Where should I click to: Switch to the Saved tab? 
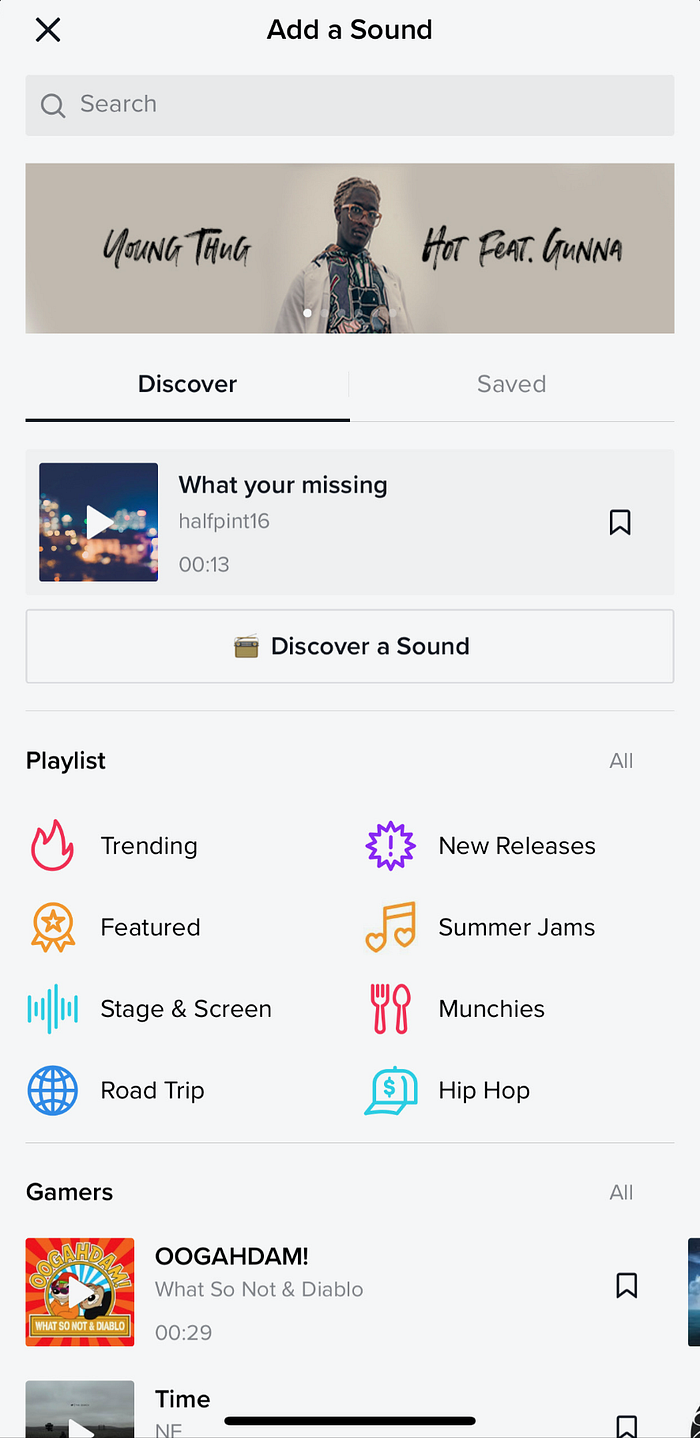click(511, 384)
